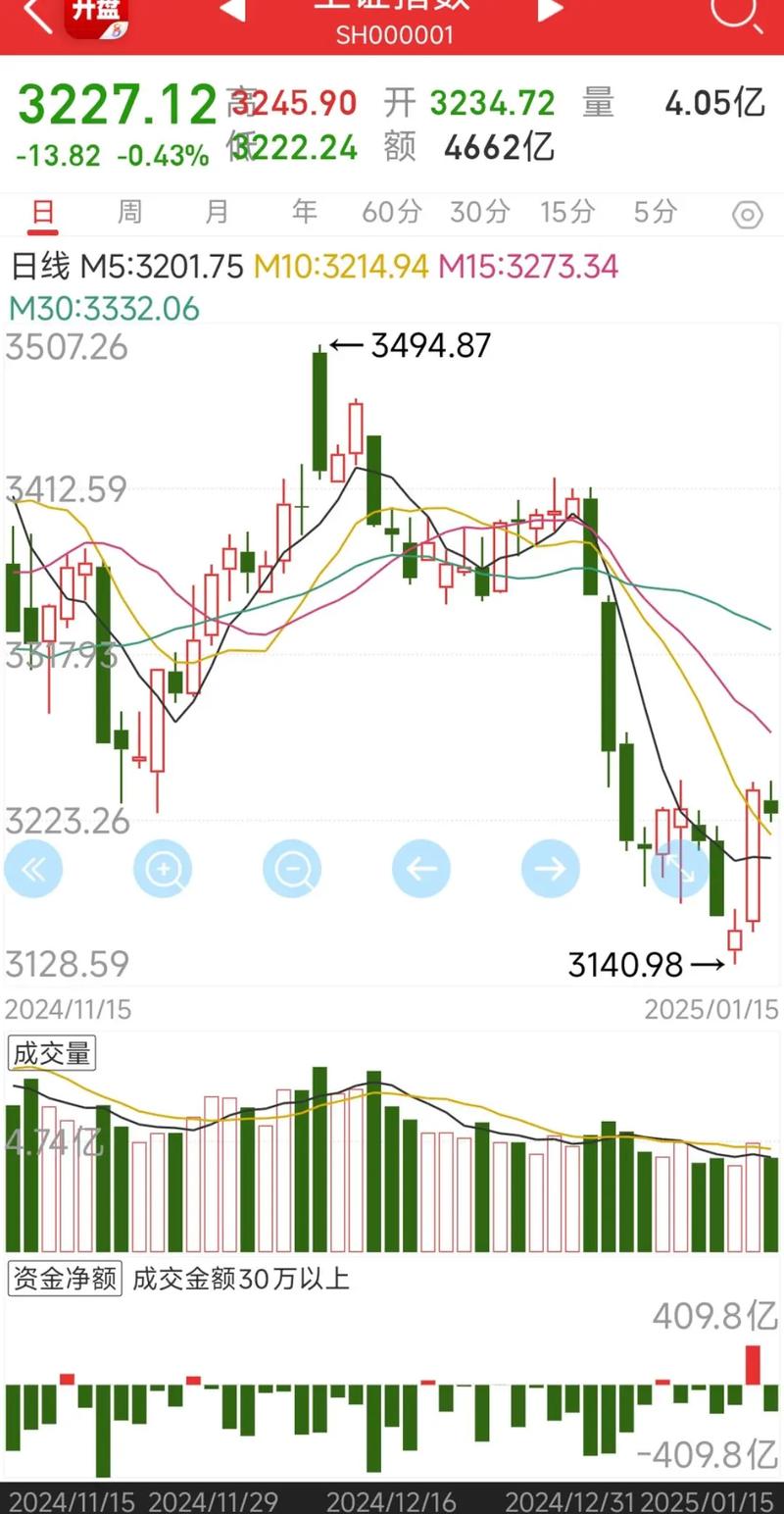The width and height of the screenshot is (784, 1514).
Task: Change the 成交量 indicator
Action: click(x=52, y=1054)
